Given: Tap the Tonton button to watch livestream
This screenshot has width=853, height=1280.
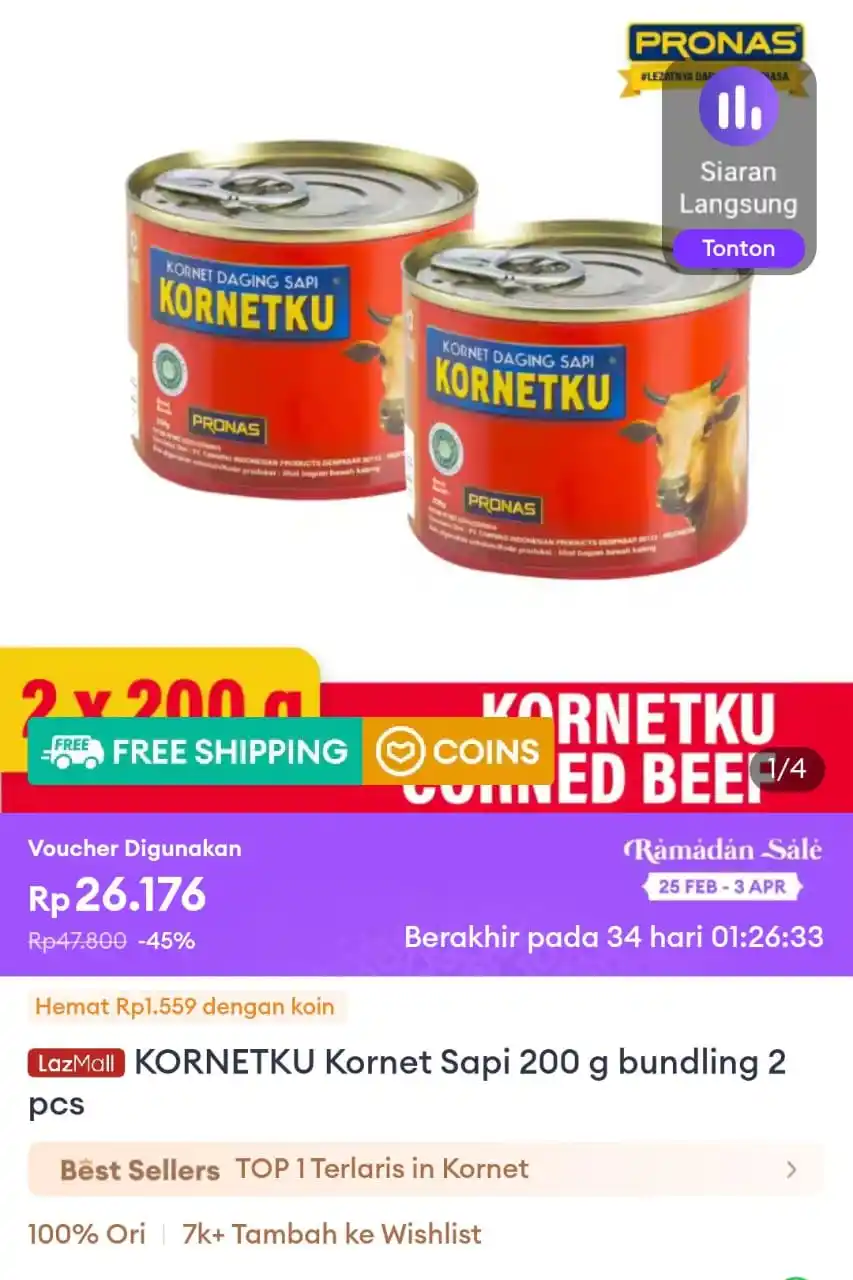Looking at the screenshot, I should (737, 248).
